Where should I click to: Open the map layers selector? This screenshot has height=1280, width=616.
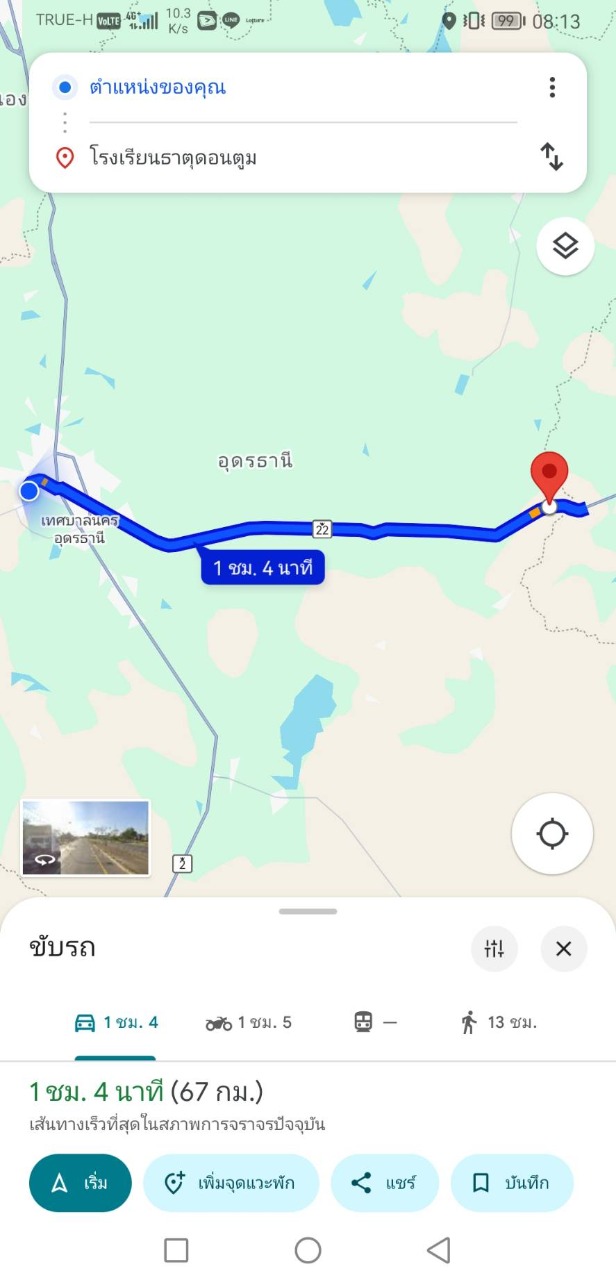click(x=565, y=245)
